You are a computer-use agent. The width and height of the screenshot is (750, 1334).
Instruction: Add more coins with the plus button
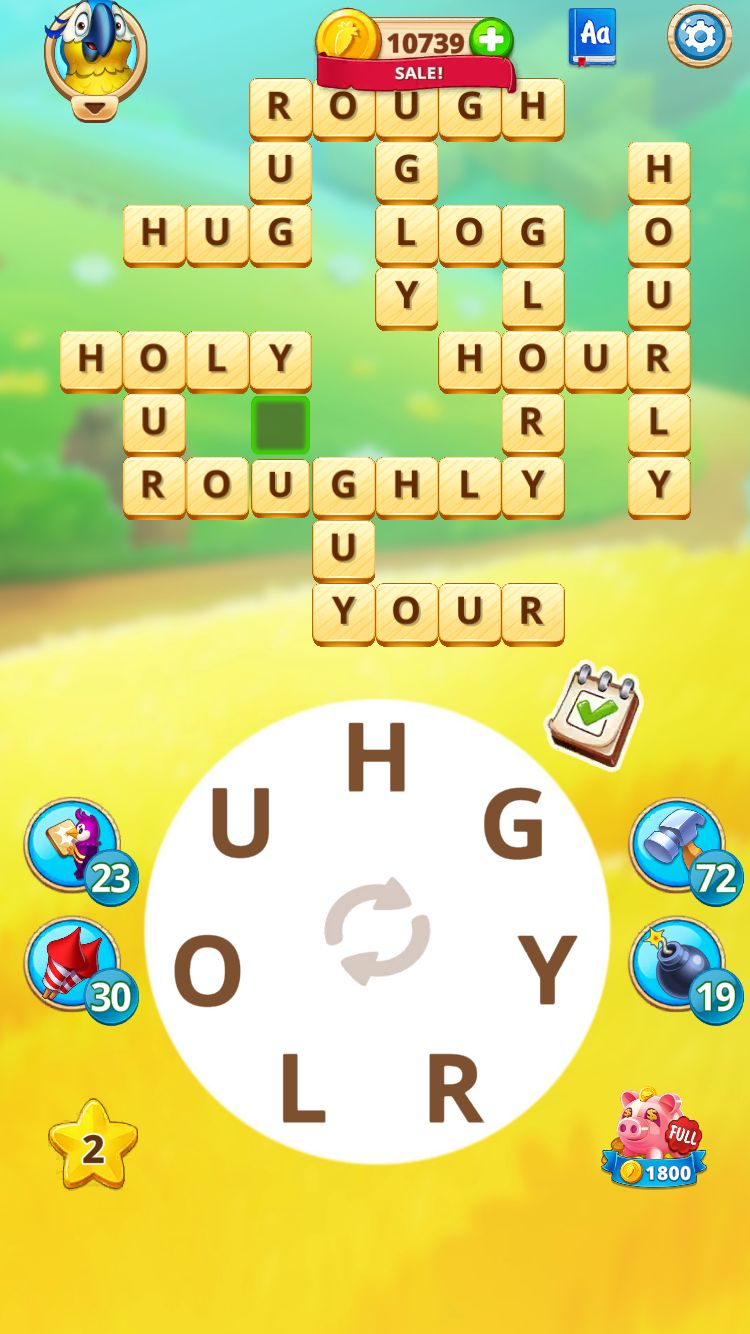(x=491, y=40)
